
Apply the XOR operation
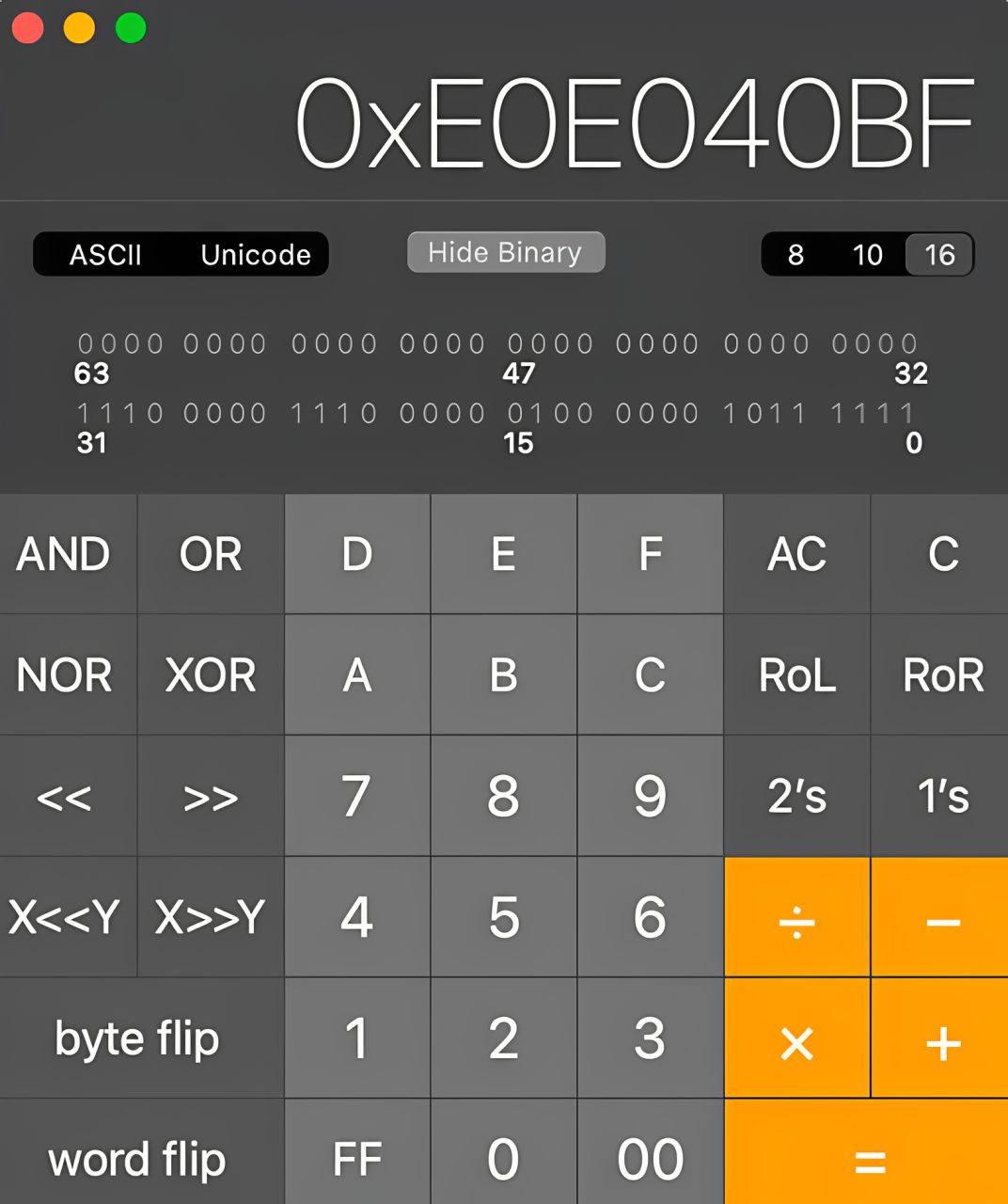211,675
